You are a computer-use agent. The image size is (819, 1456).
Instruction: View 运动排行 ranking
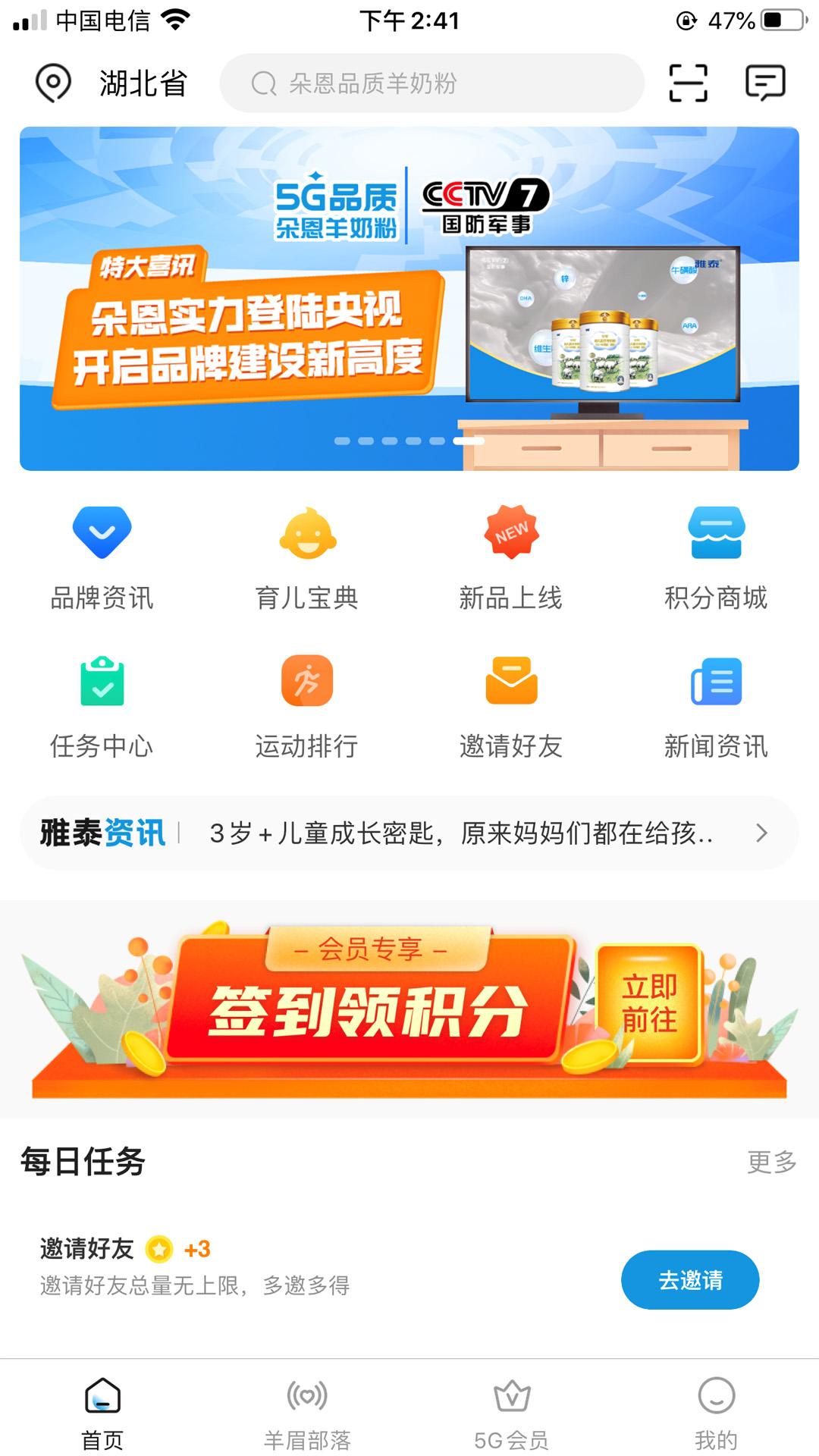pos(307,707)
